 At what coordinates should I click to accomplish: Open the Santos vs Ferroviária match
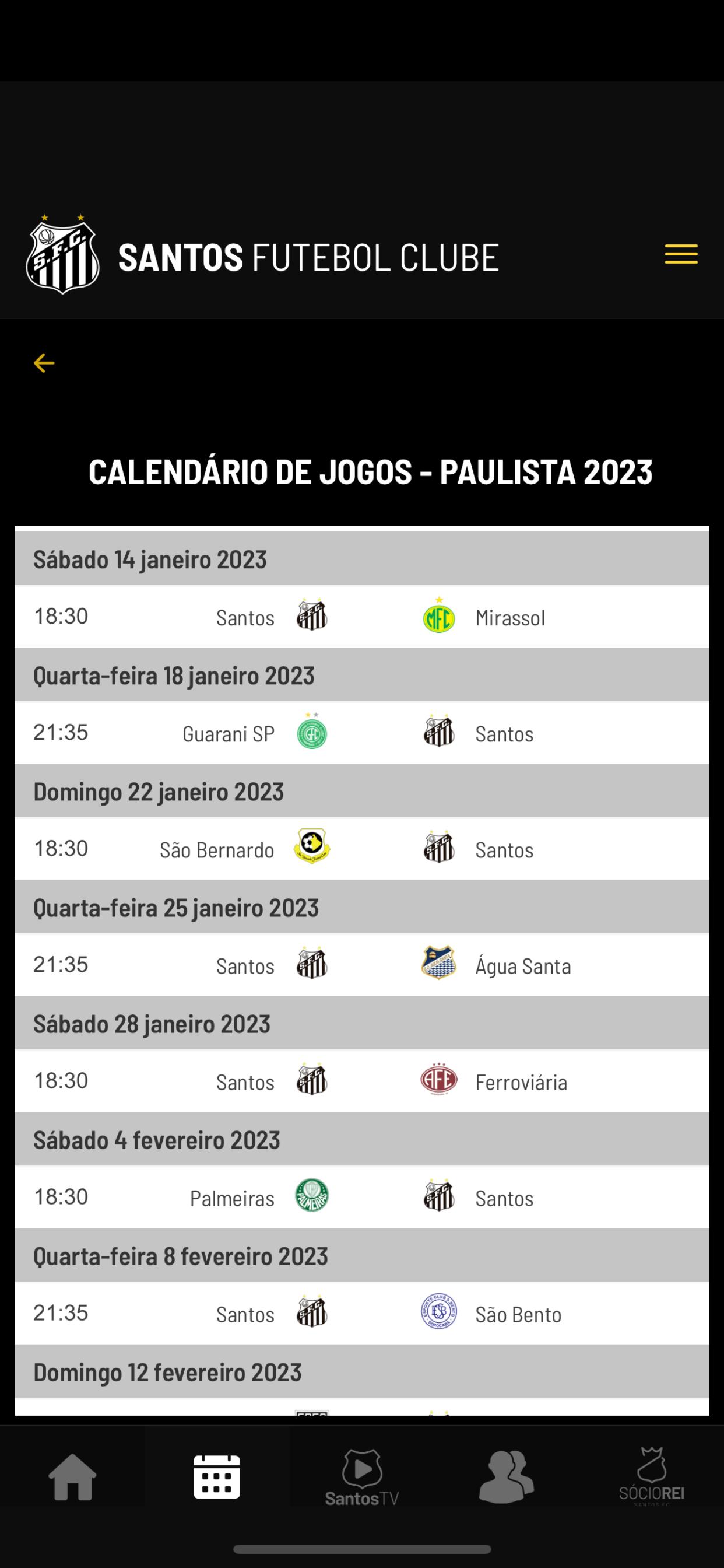(x=362, y=1081)
